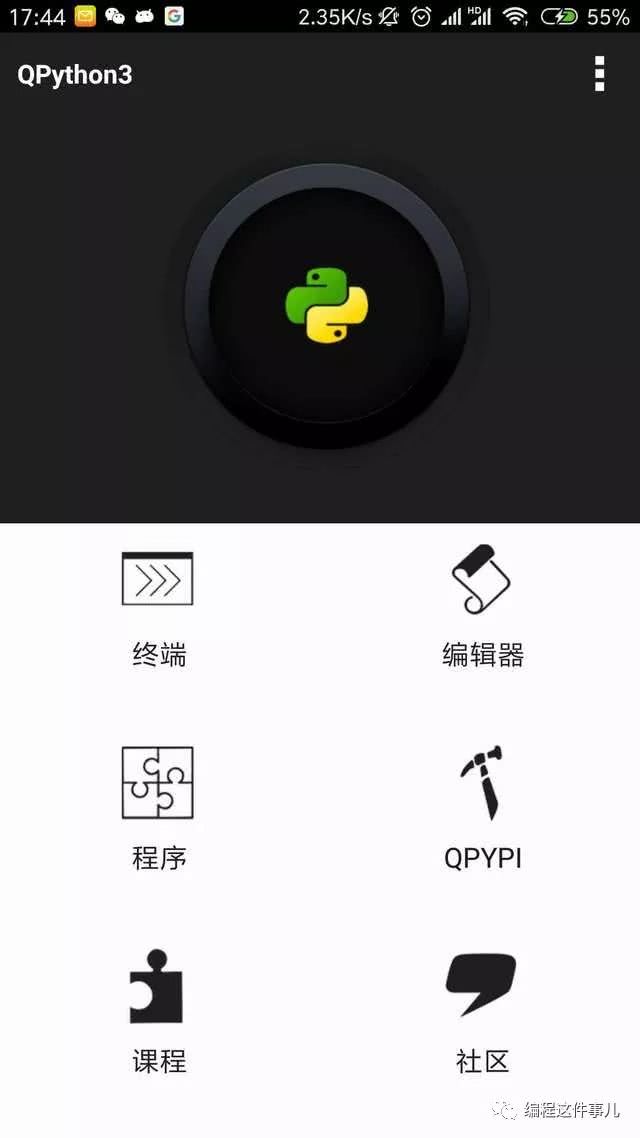Image resolution: width=640 pixels, height=1138 pixels.
Task: Open the 终端 terminal
Action: pos(158,607)
